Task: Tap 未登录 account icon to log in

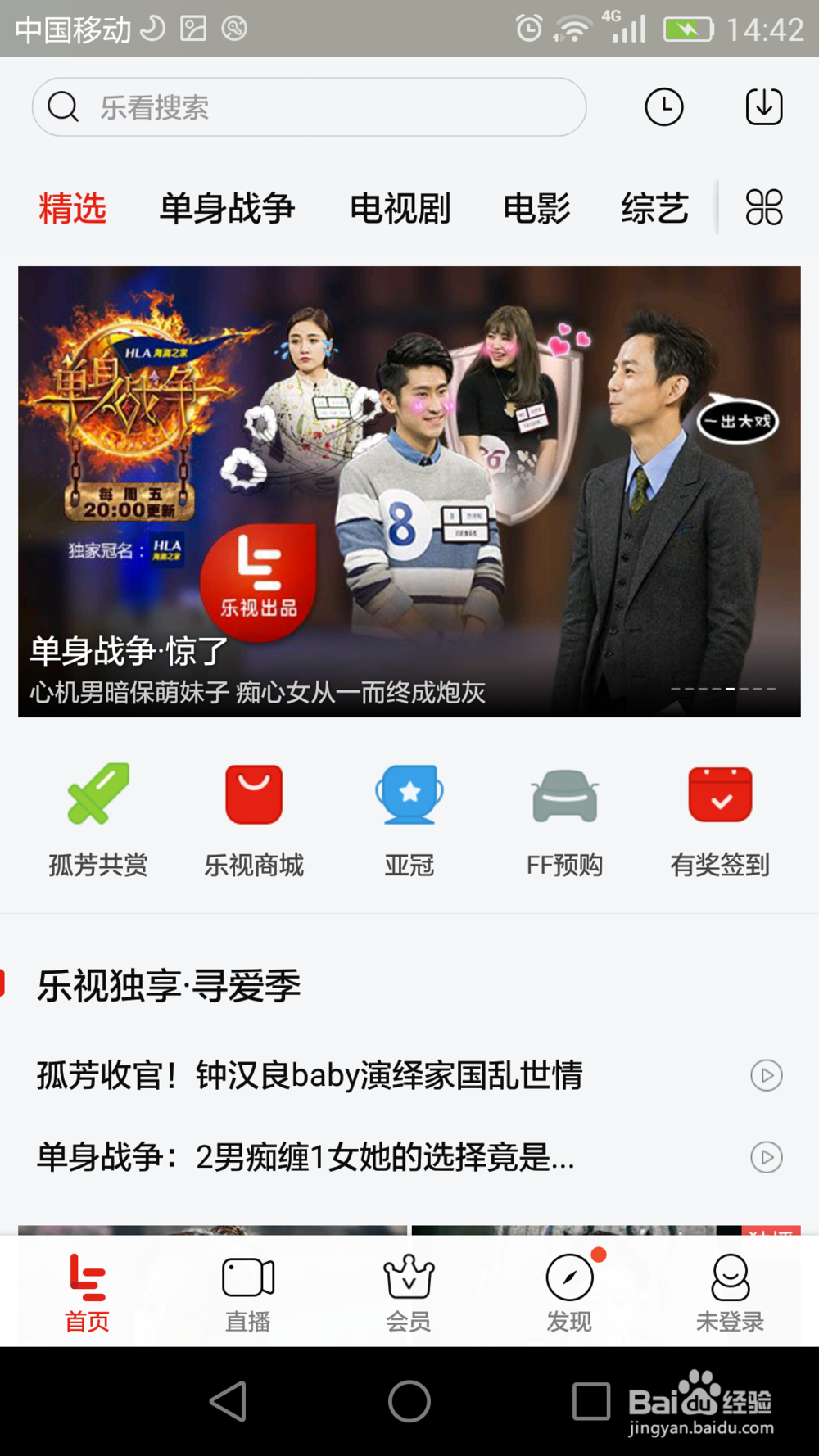Action: (730, 1290)
